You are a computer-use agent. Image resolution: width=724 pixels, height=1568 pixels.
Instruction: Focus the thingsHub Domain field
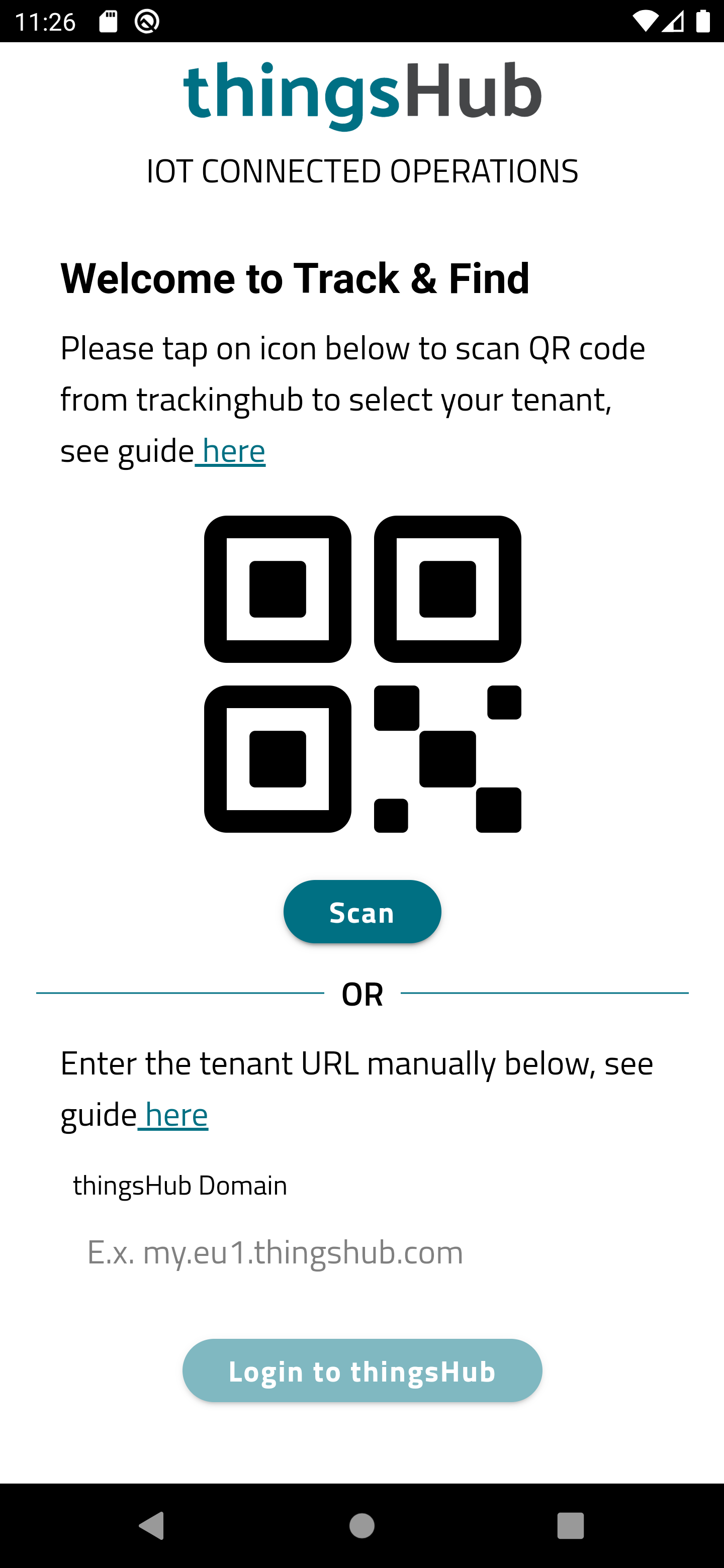[x=363, y=1252]
